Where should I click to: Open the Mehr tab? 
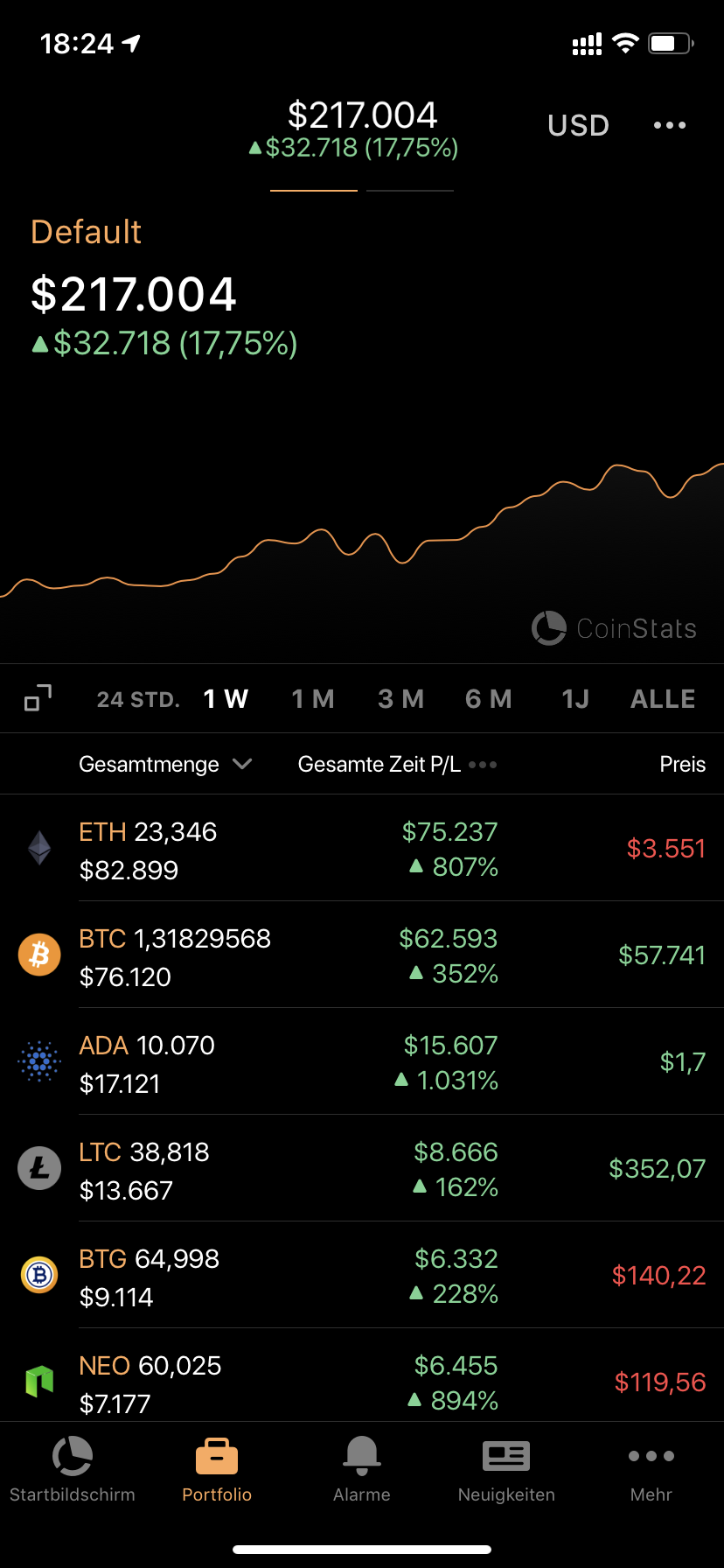pyautogui.click(x=651, y=1470)
